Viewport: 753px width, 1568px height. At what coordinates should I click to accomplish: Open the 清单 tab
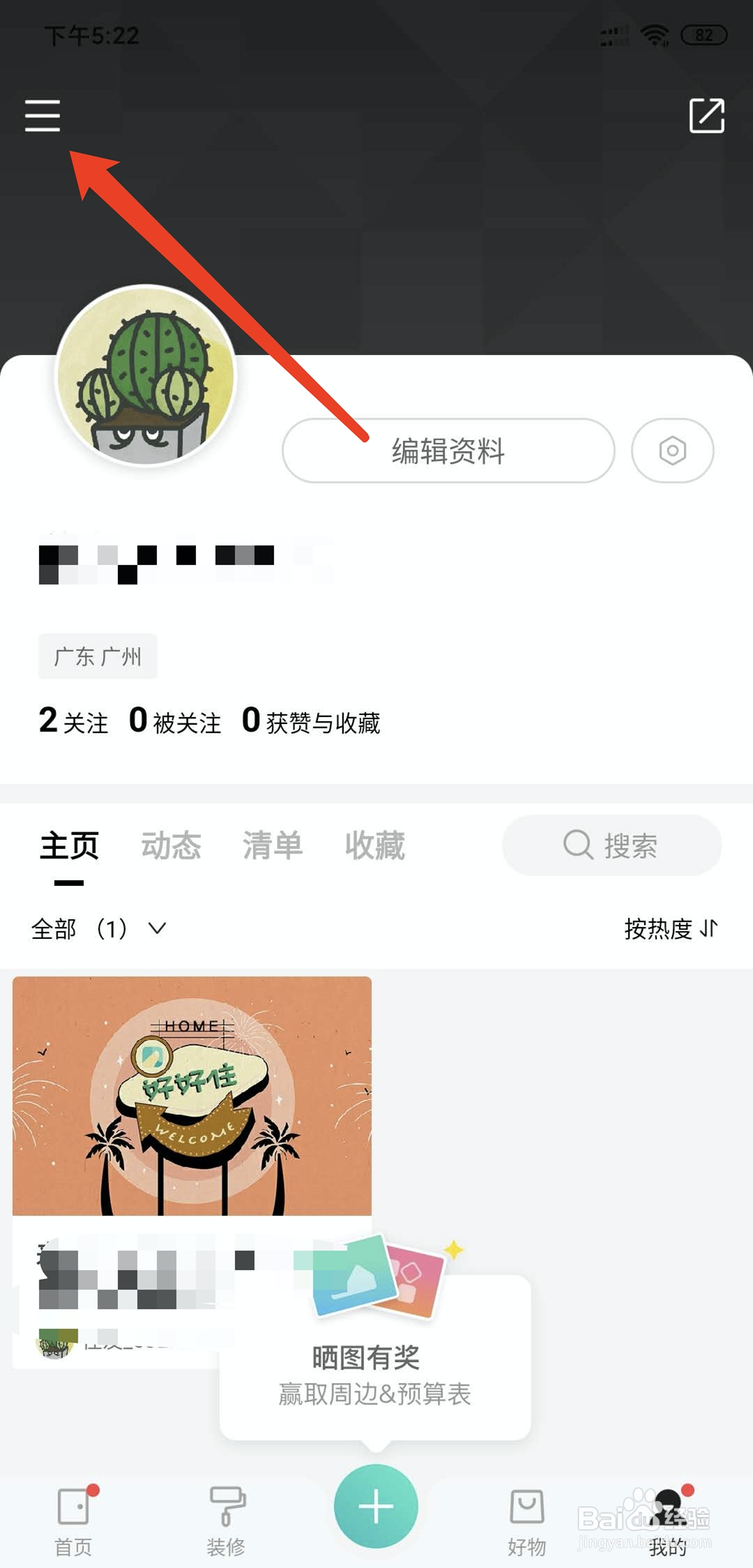point(273,845)
